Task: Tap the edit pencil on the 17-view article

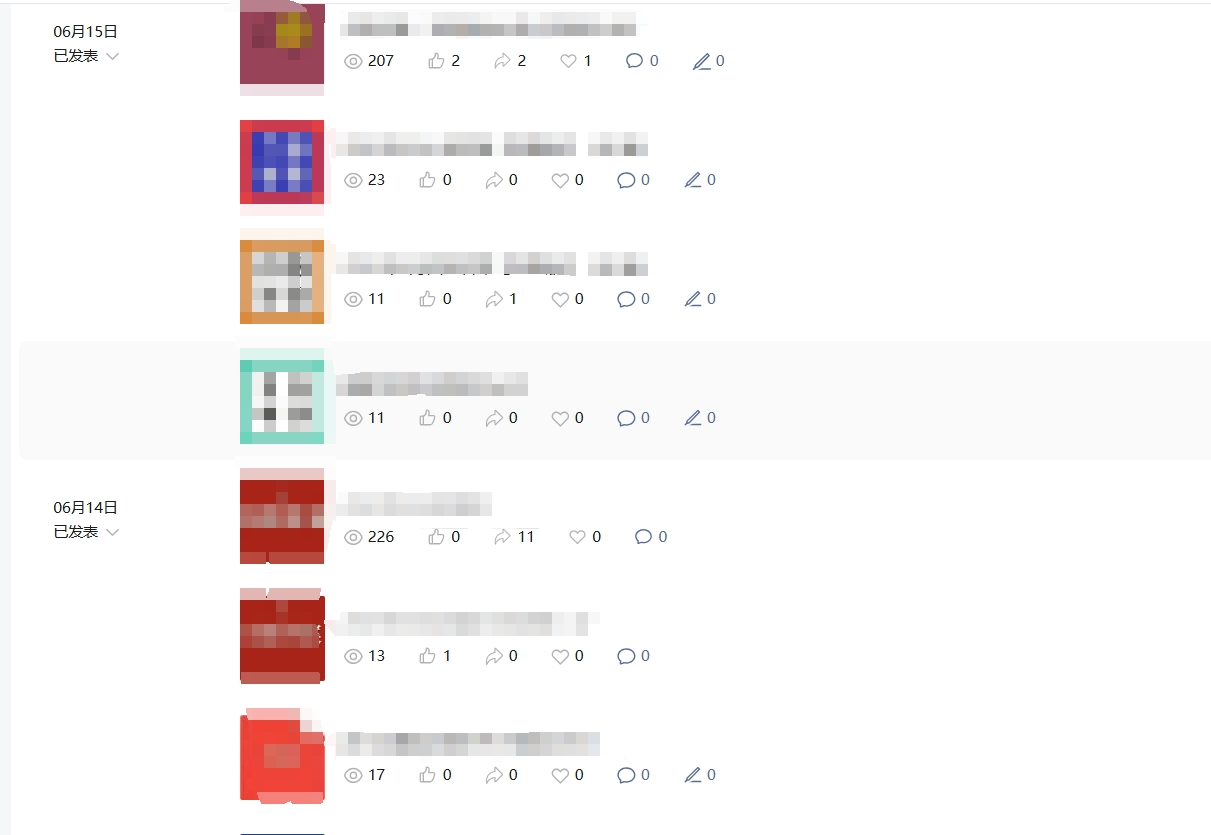Action: [x=699, y=775]
